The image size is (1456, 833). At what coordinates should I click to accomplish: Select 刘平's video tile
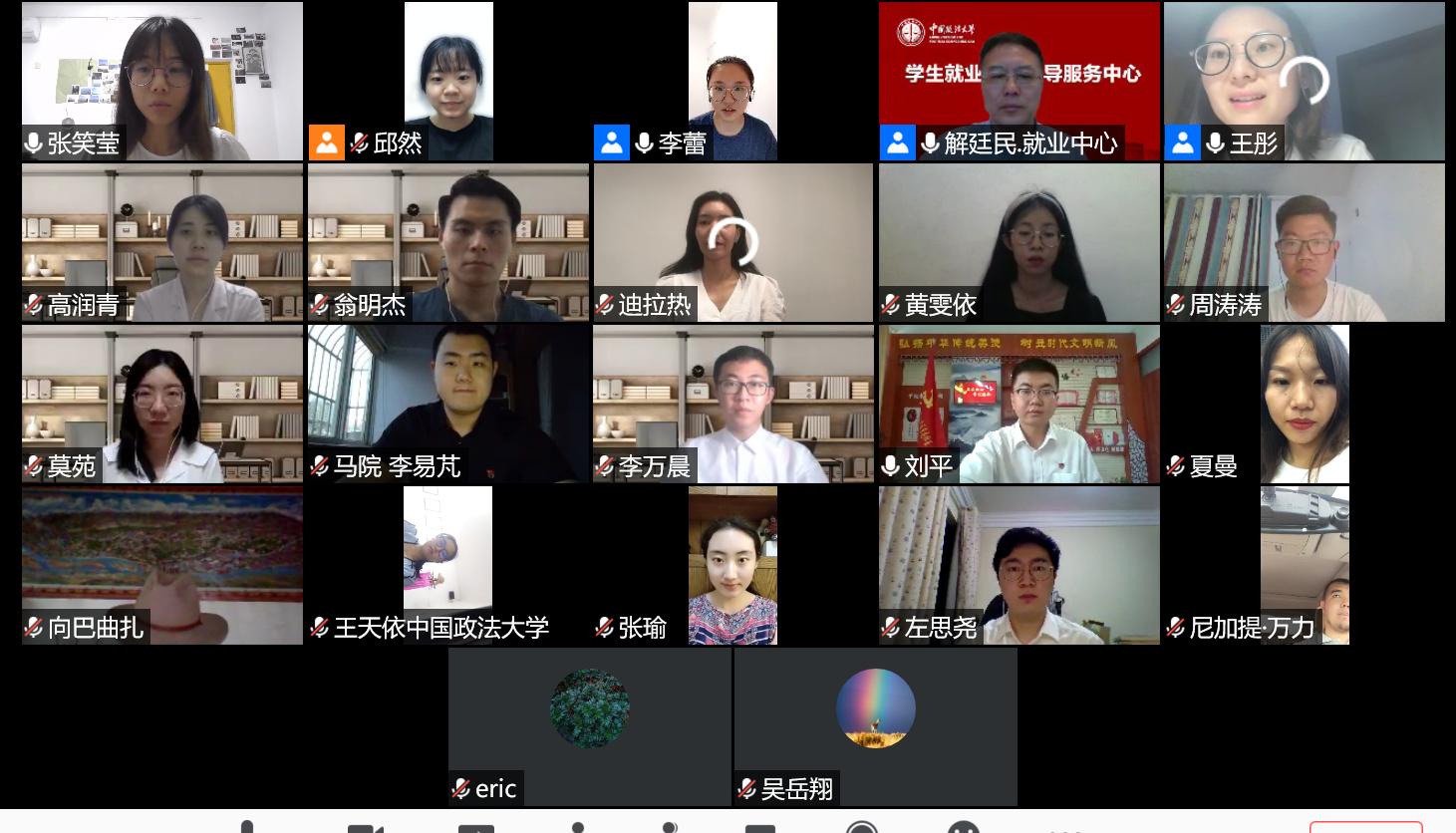point(1019,404)
